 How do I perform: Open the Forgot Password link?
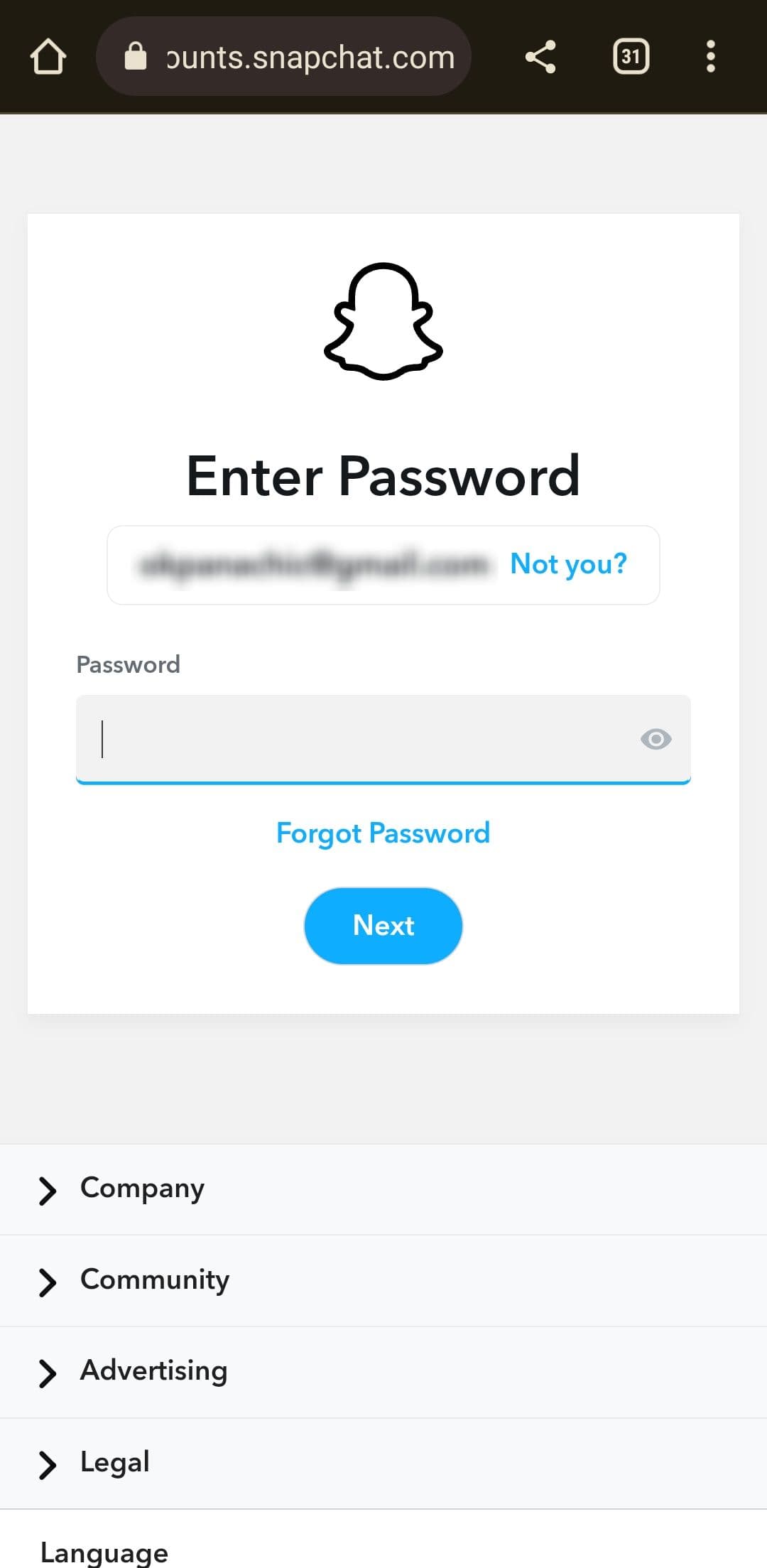click(383, 833)
